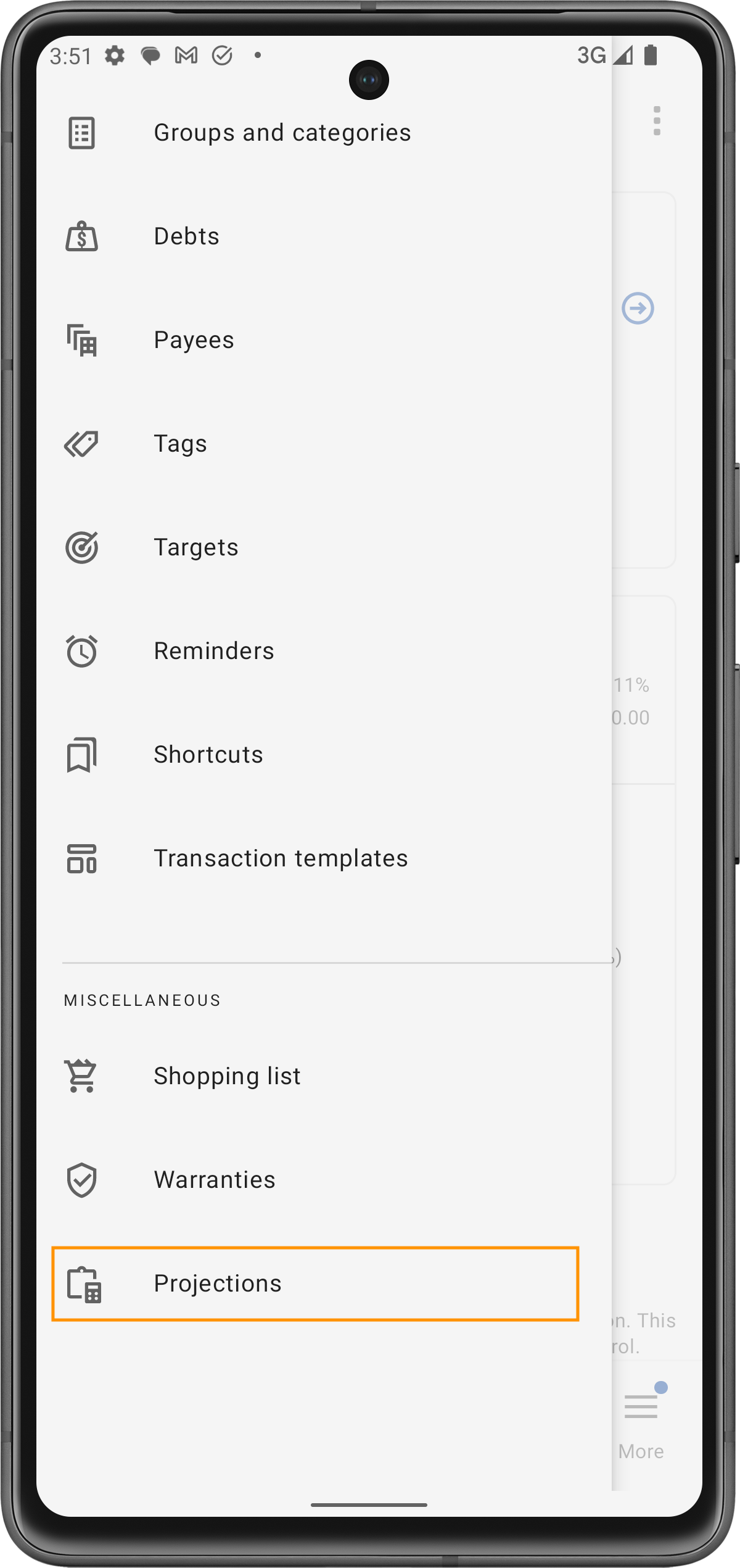View Warranties
This screenshot has width=740, height=1568.
click(x=214, y=1180)
